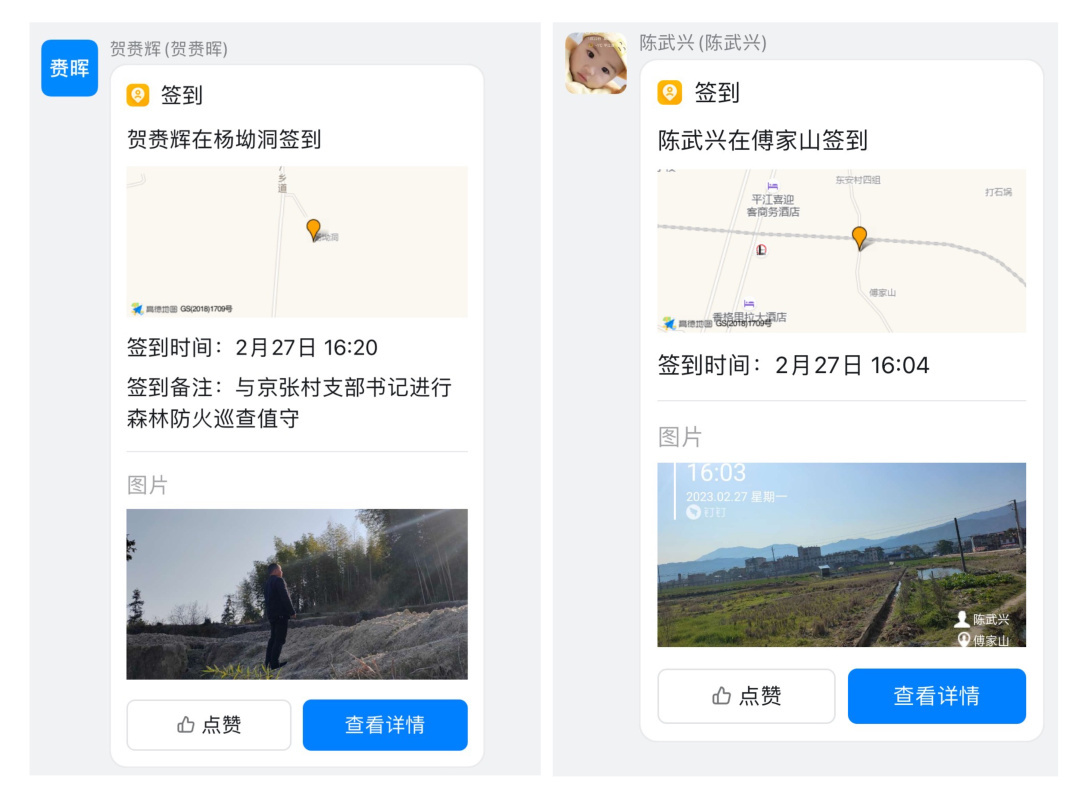View 陈武兴's field photo stamped 16:03
1080x810 pixels.
coord(841,554)
